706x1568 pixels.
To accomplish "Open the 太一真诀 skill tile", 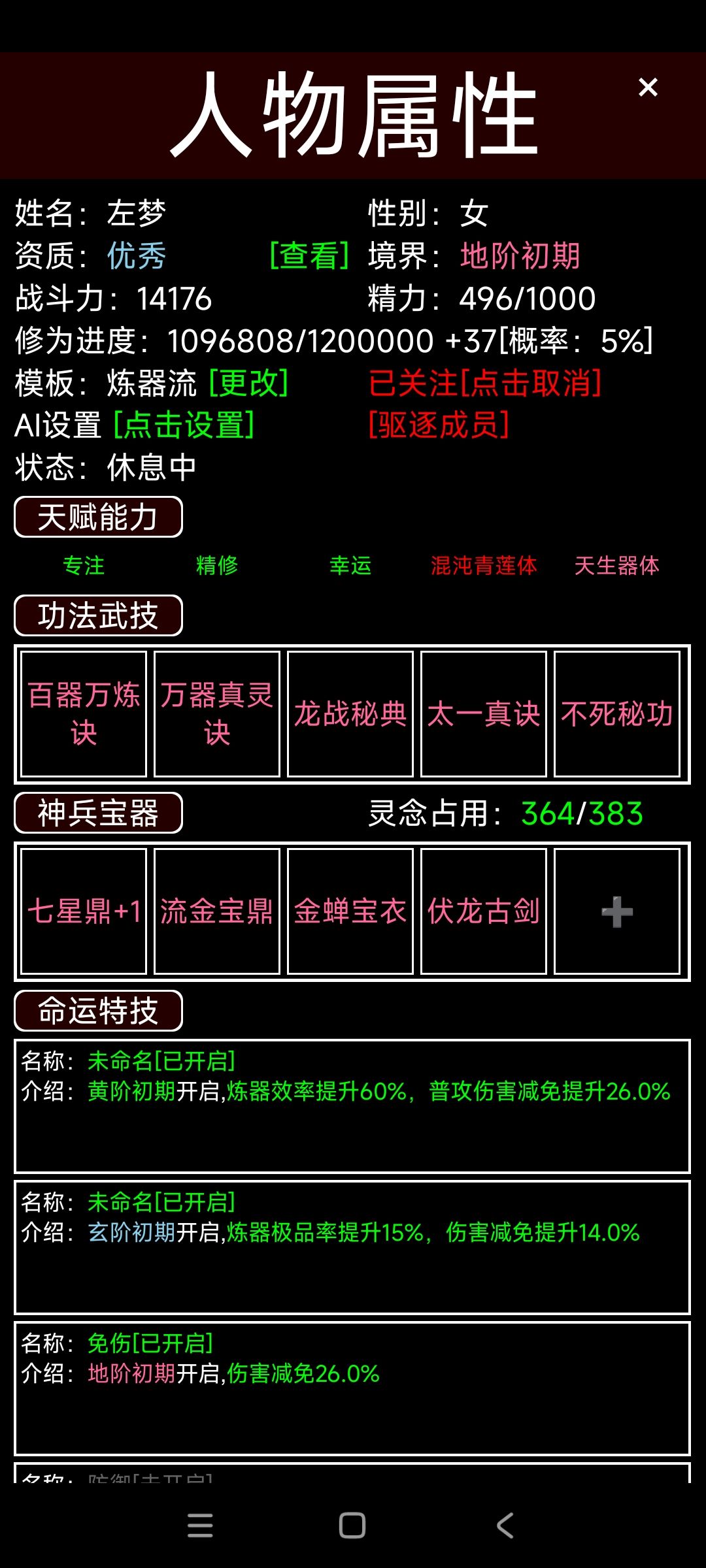I will pos(484,714).
